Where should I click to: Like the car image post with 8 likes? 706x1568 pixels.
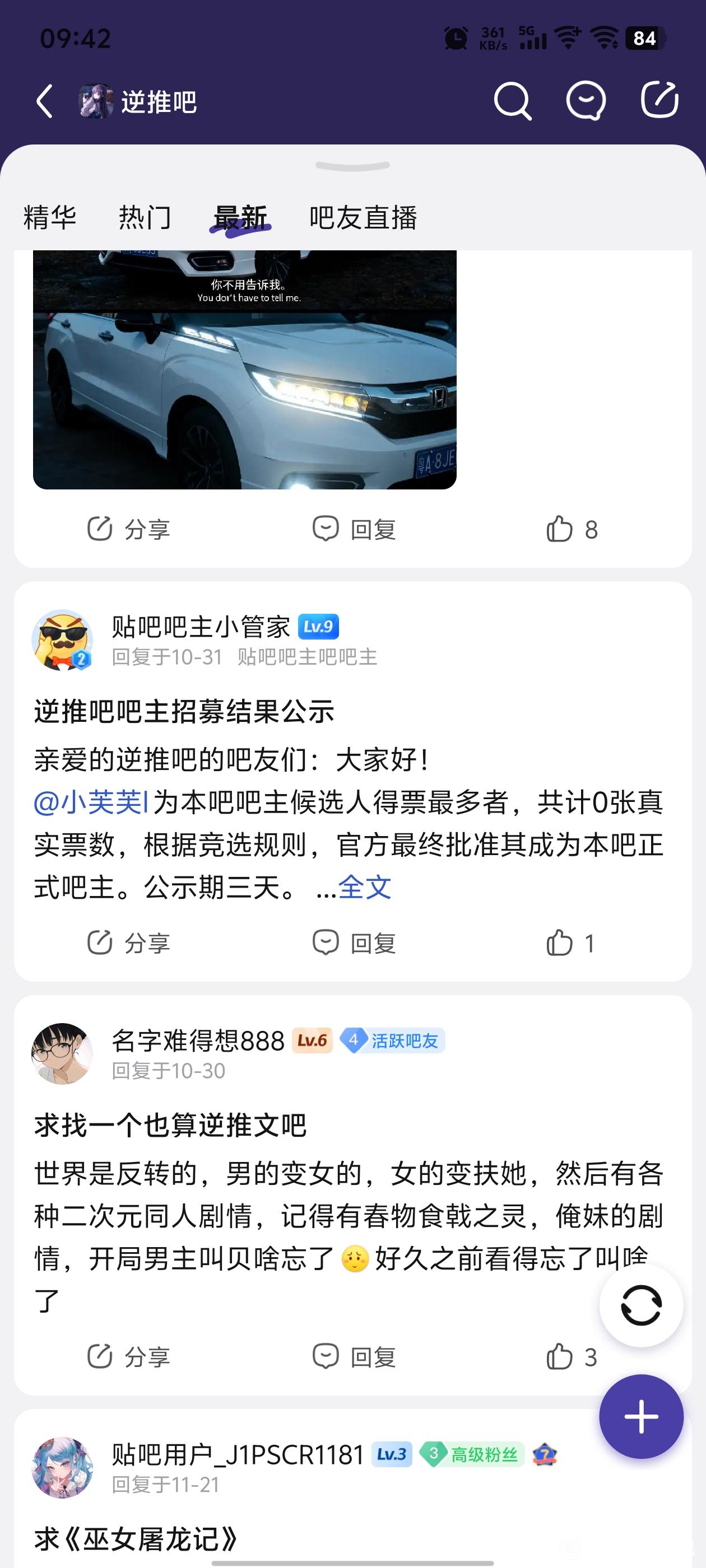pyautogui.click(x=572, y=529)
